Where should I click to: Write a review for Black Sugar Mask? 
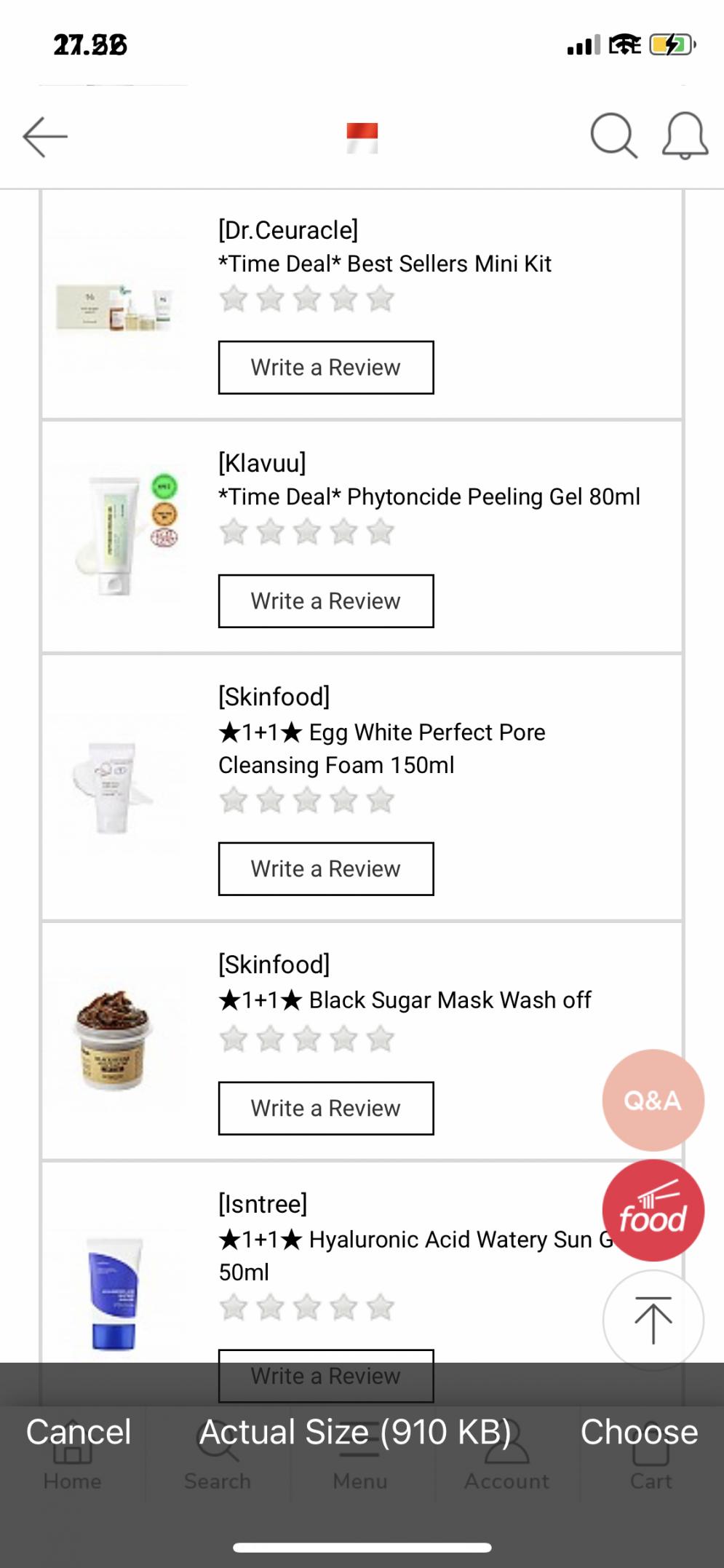(325, 1107)
